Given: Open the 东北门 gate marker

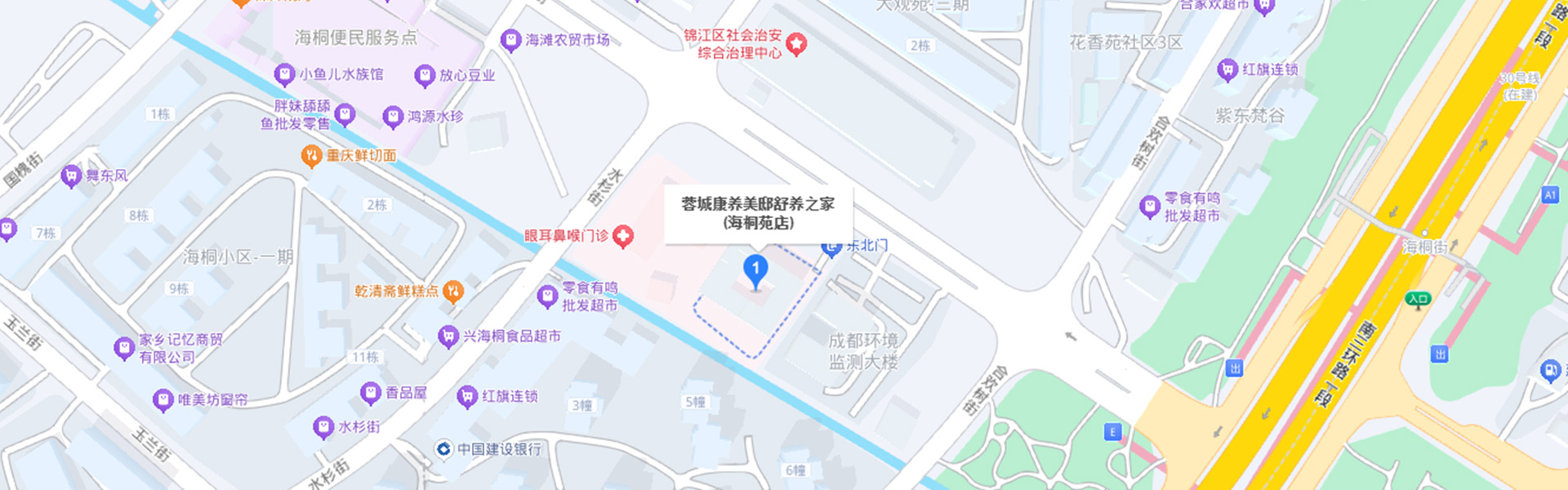Looking at the screenshot, I should [x=831, y=247].
